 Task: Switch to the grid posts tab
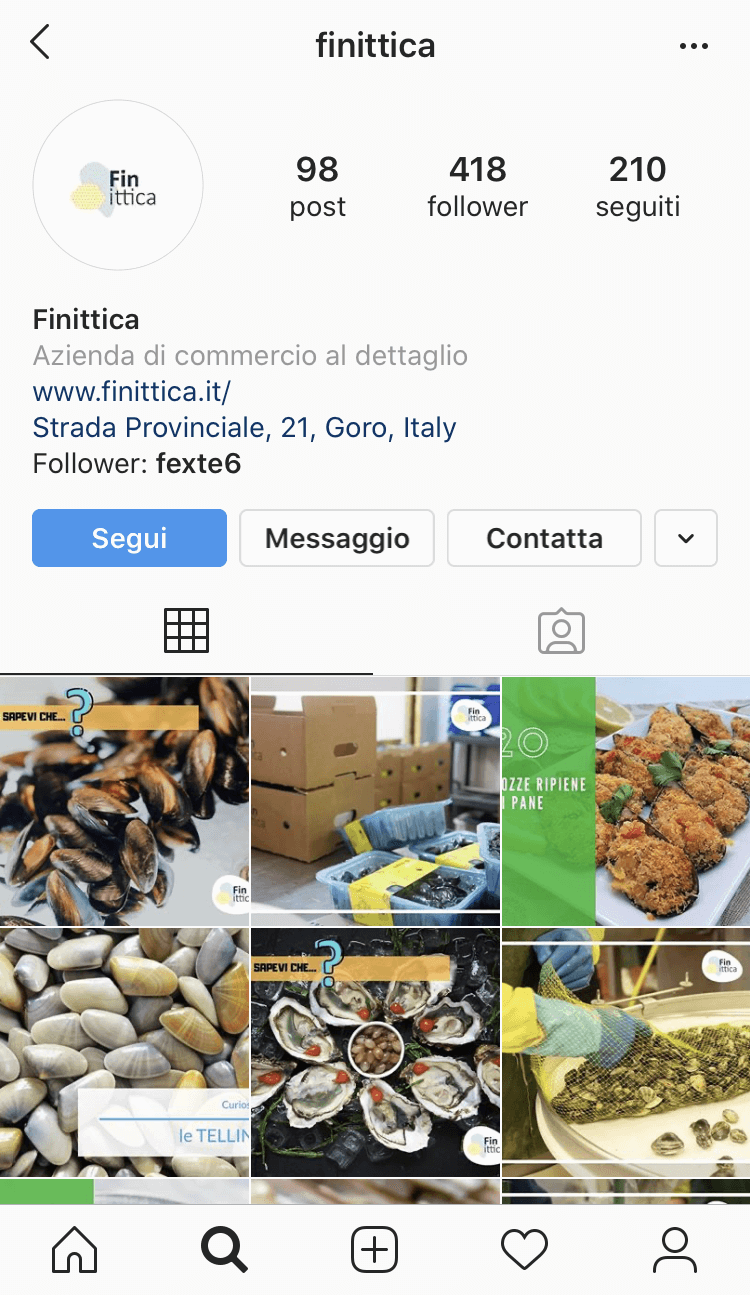click(x=186, y=631)
